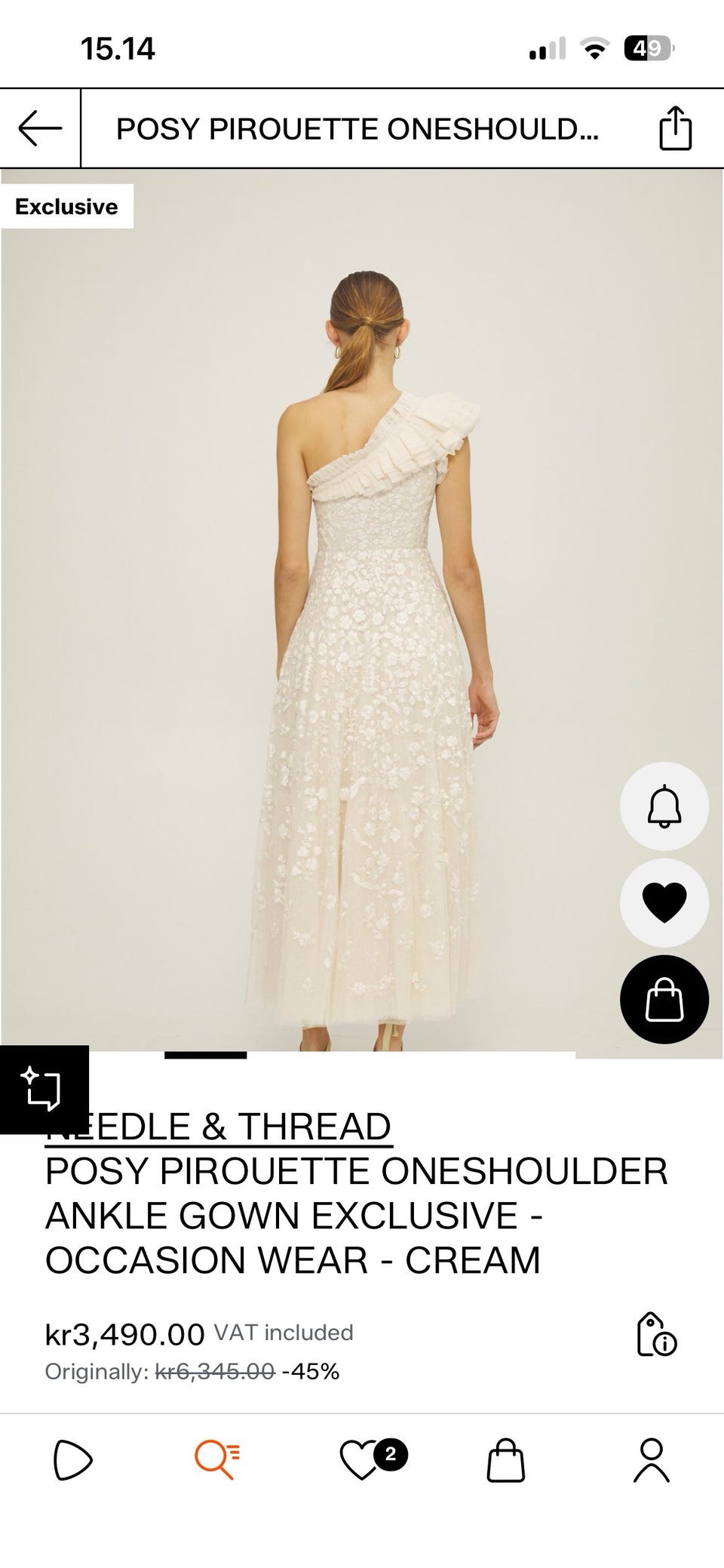Go back using the arrow

(40, 128)
